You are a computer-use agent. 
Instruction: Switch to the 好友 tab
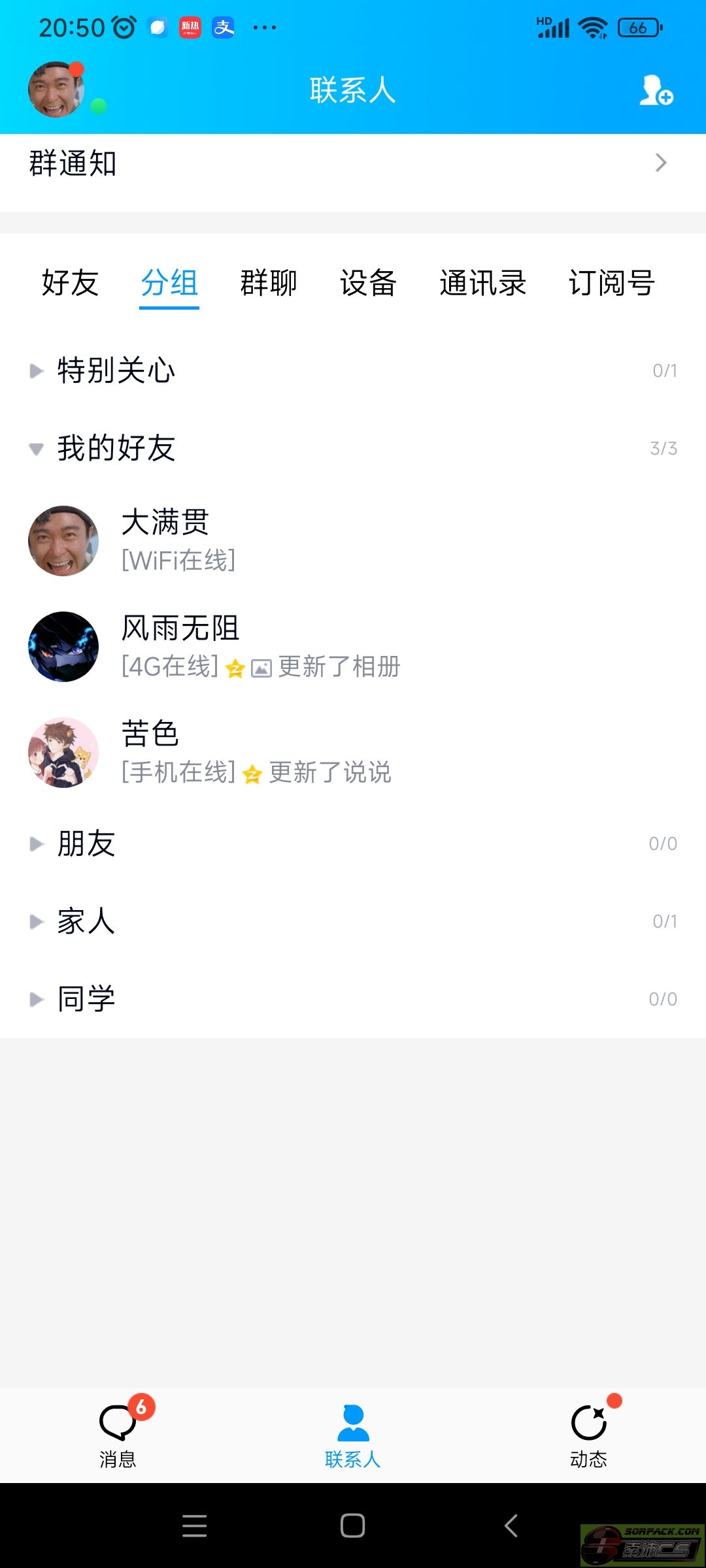pyautogui.click(x=70, y=283)
